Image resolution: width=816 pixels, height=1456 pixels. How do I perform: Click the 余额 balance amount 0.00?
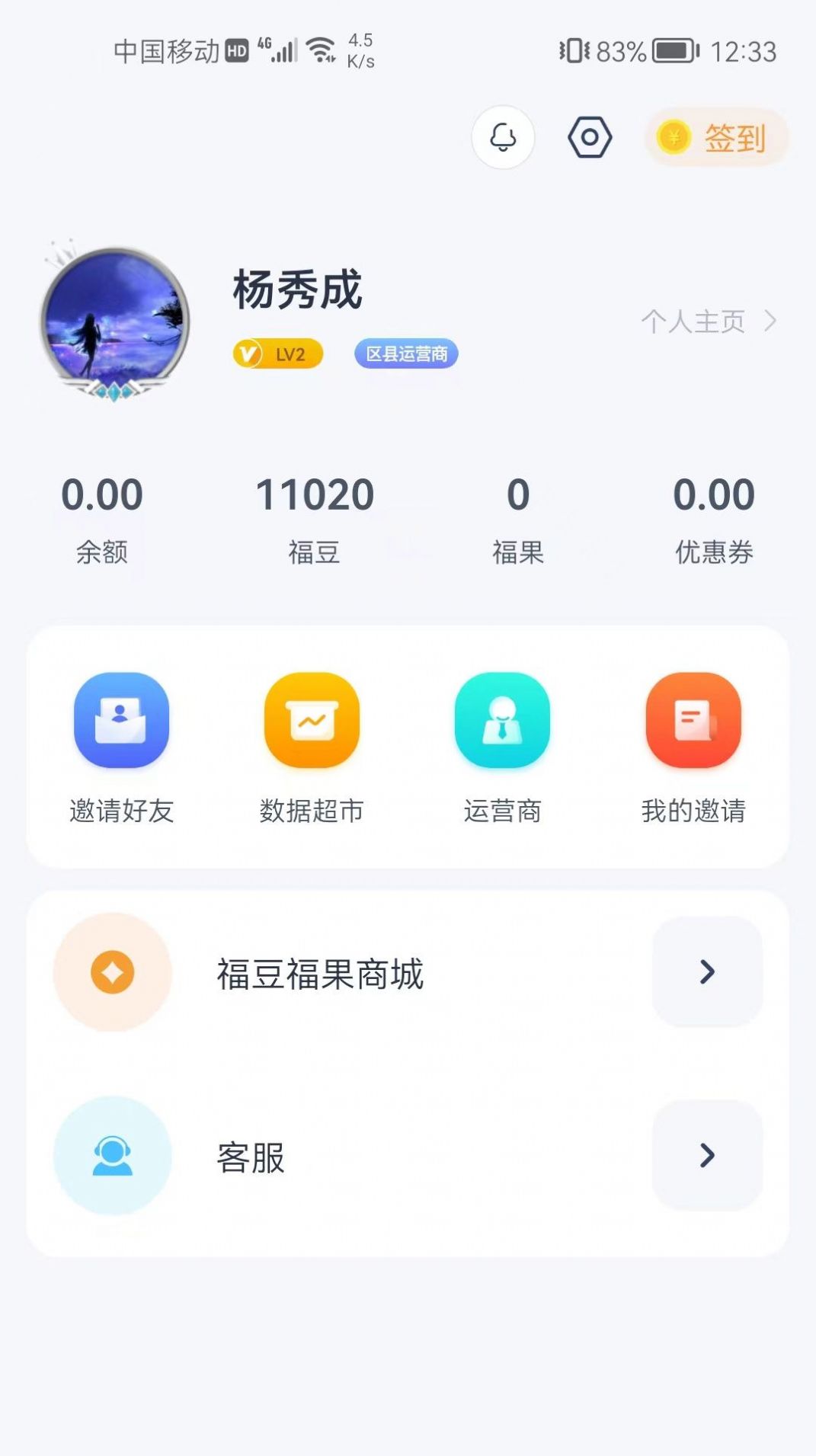click(101, 495)
